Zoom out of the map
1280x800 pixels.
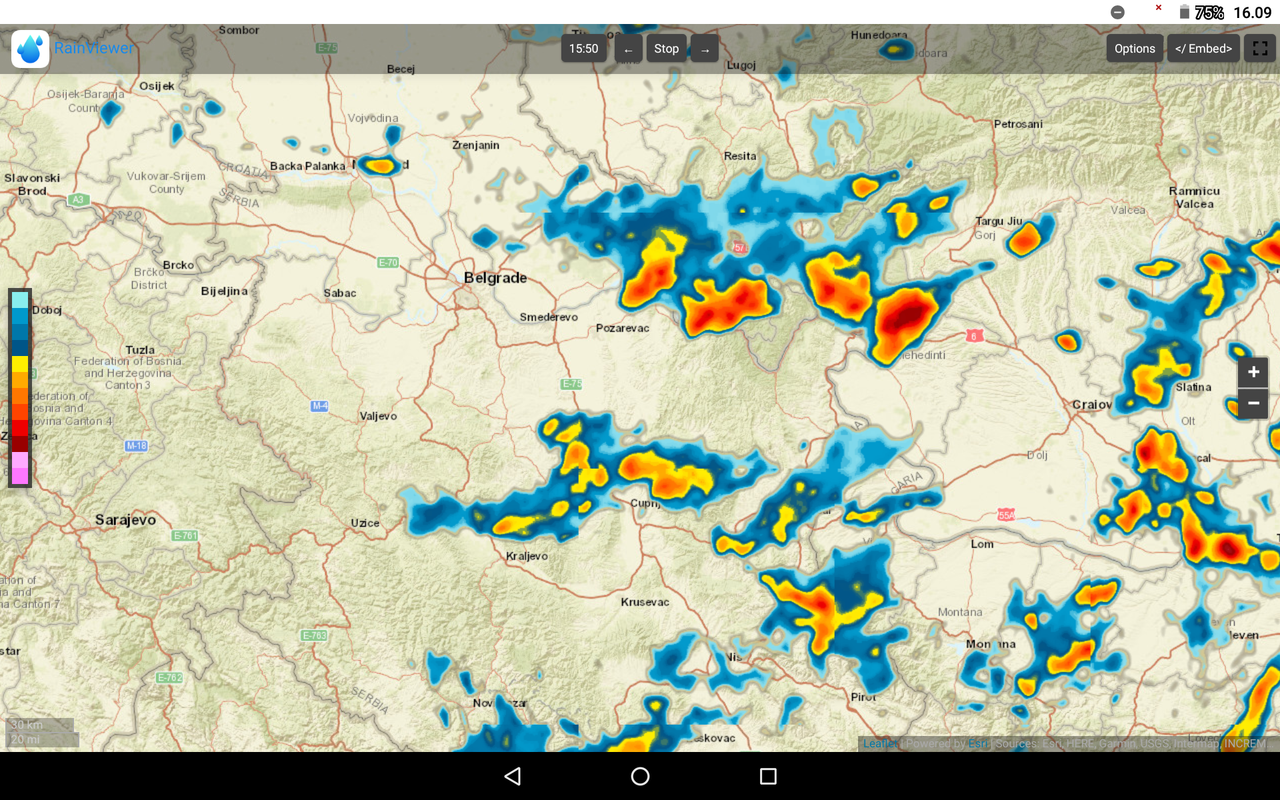tap(1253, 403)
